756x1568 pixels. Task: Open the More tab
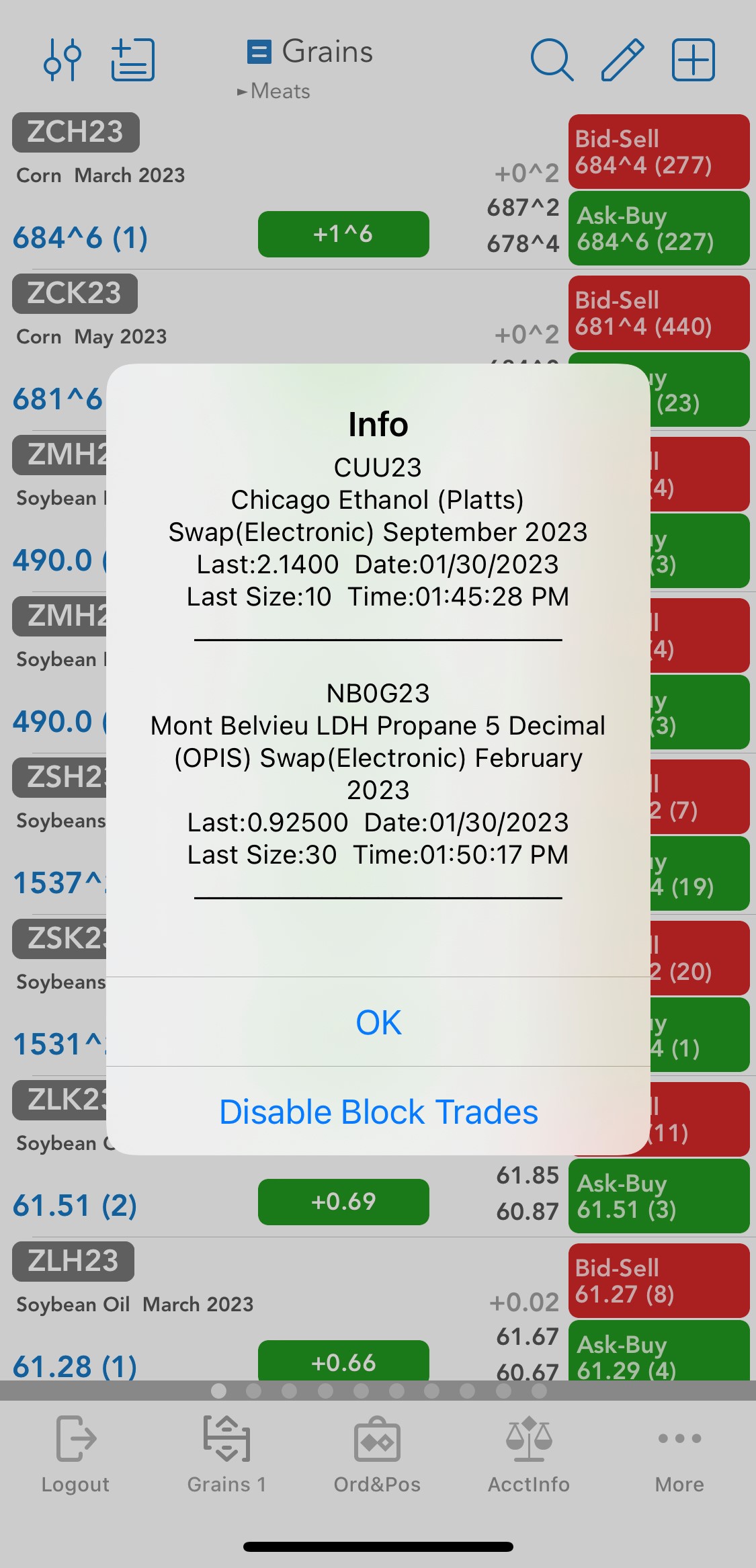coord(679,1454)
